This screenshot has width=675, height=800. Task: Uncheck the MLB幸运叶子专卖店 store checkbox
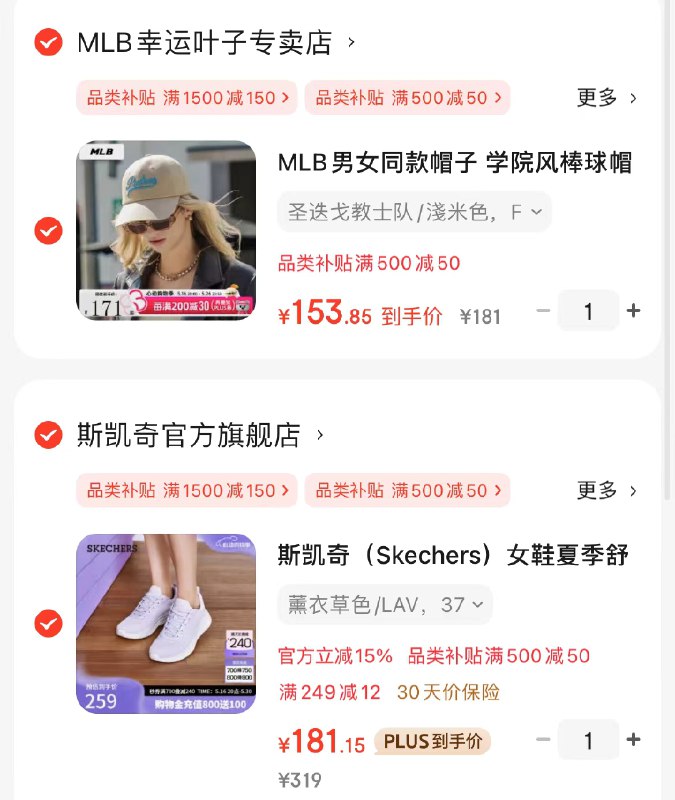(48, 43)
